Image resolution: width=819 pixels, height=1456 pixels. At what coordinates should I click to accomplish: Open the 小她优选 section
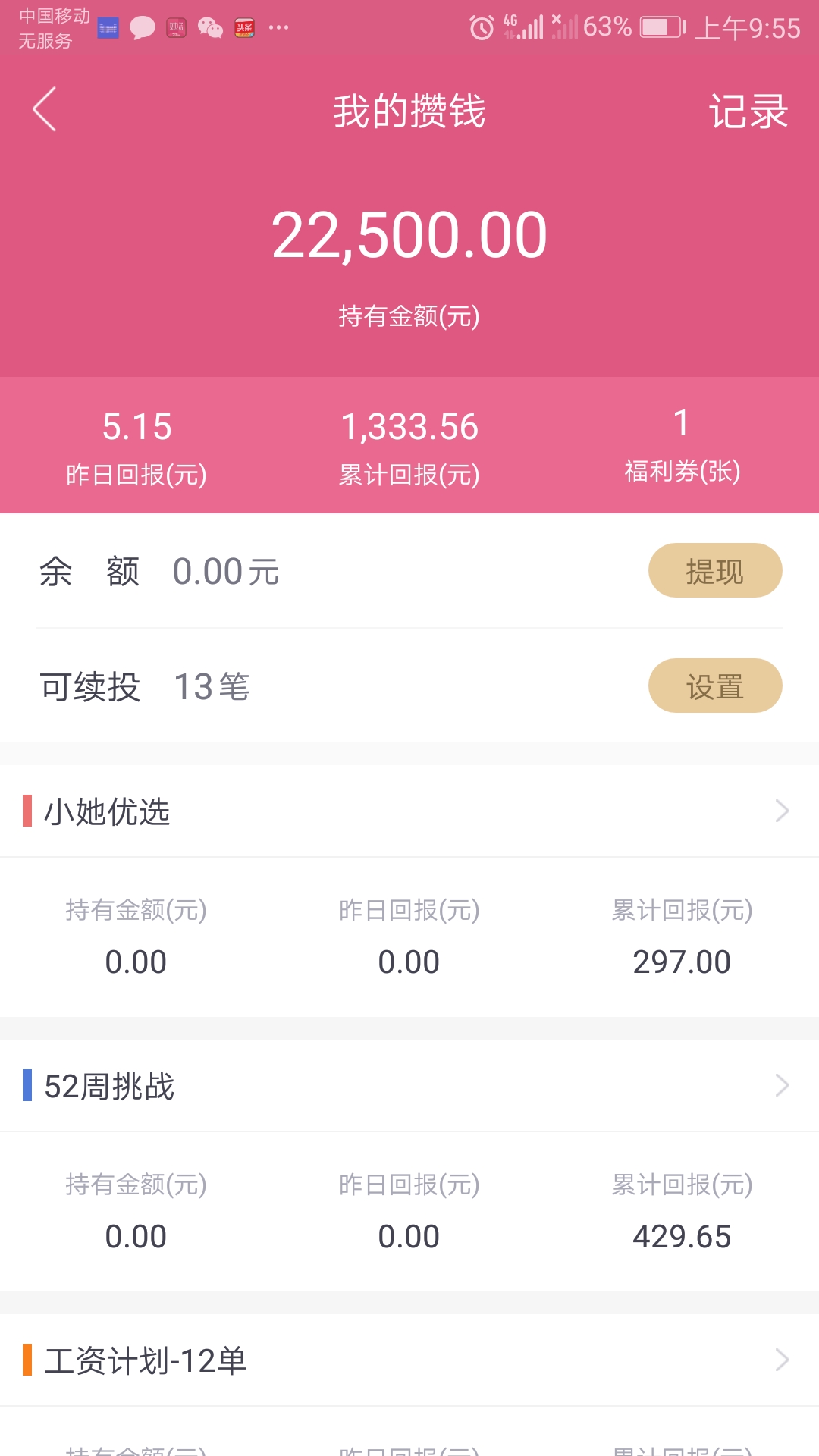(409, 811)
